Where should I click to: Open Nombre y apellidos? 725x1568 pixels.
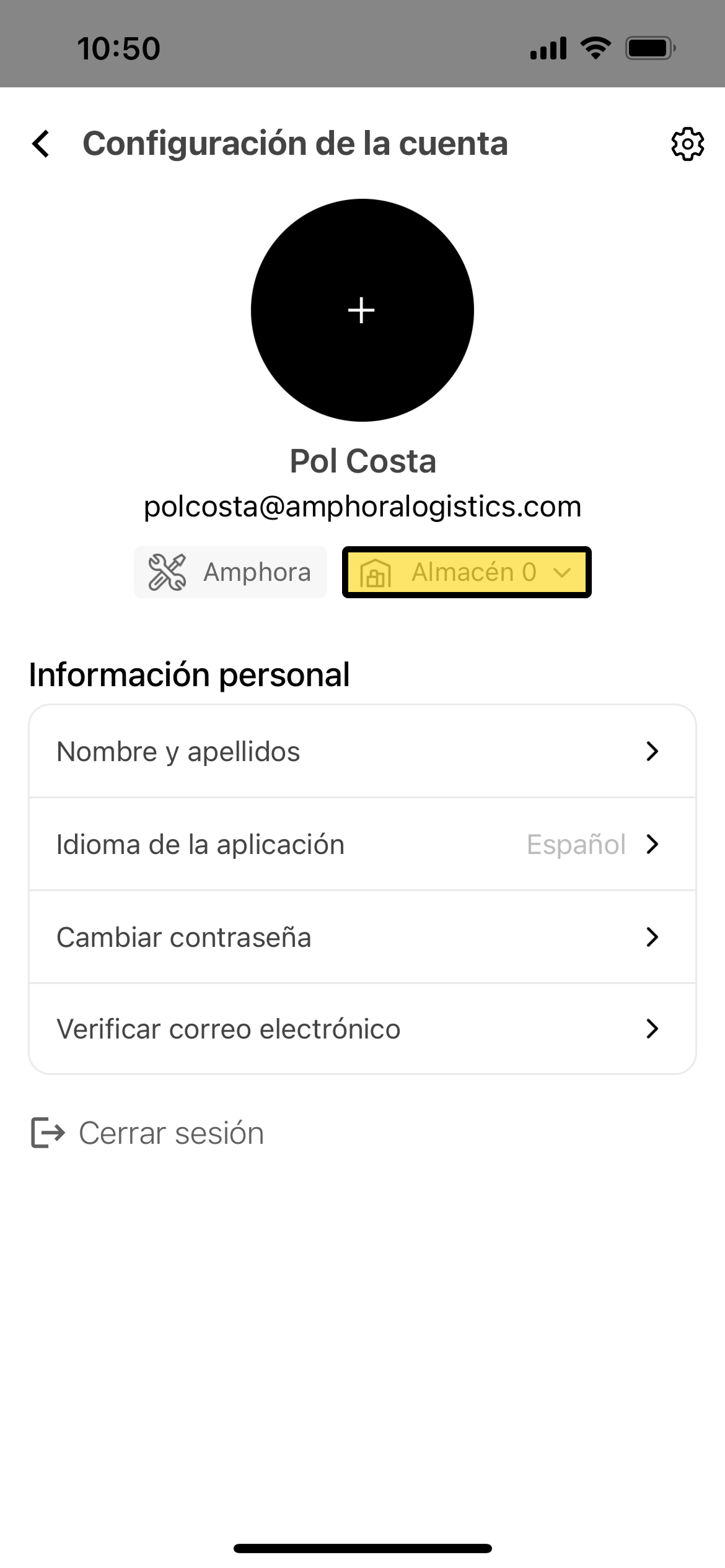tap(362, 751)
